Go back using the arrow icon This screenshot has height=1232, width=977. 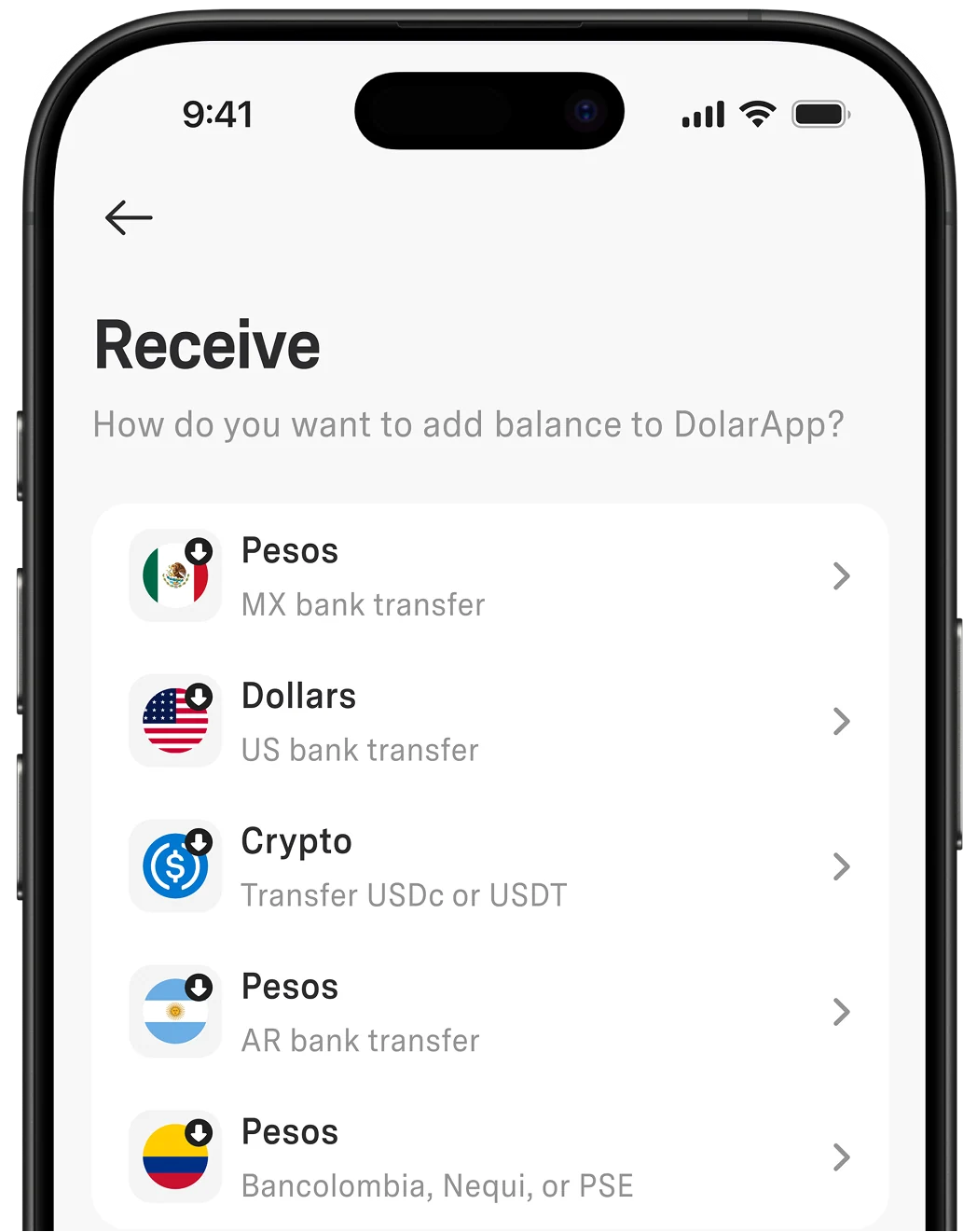pyautogui.click(x=129, y=218)
